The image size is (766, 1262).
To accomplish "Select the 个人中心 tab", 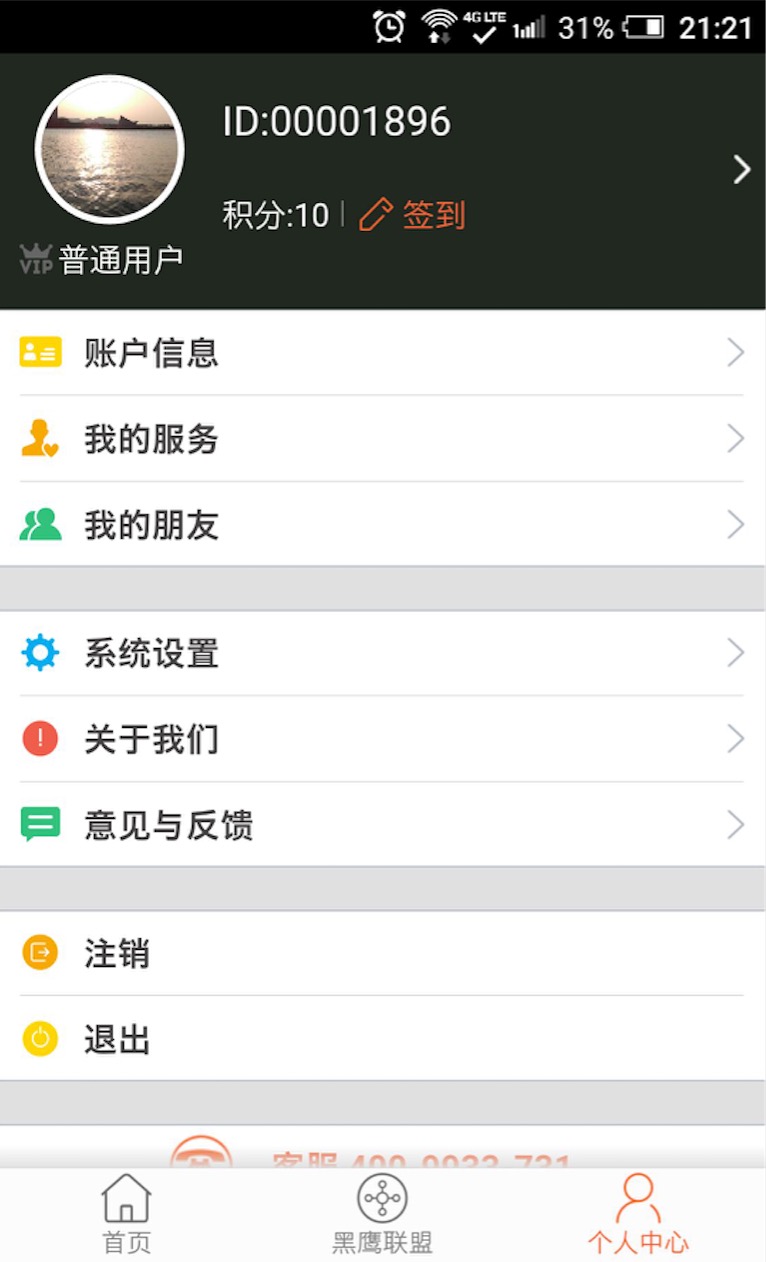I will click(637, 1214).
